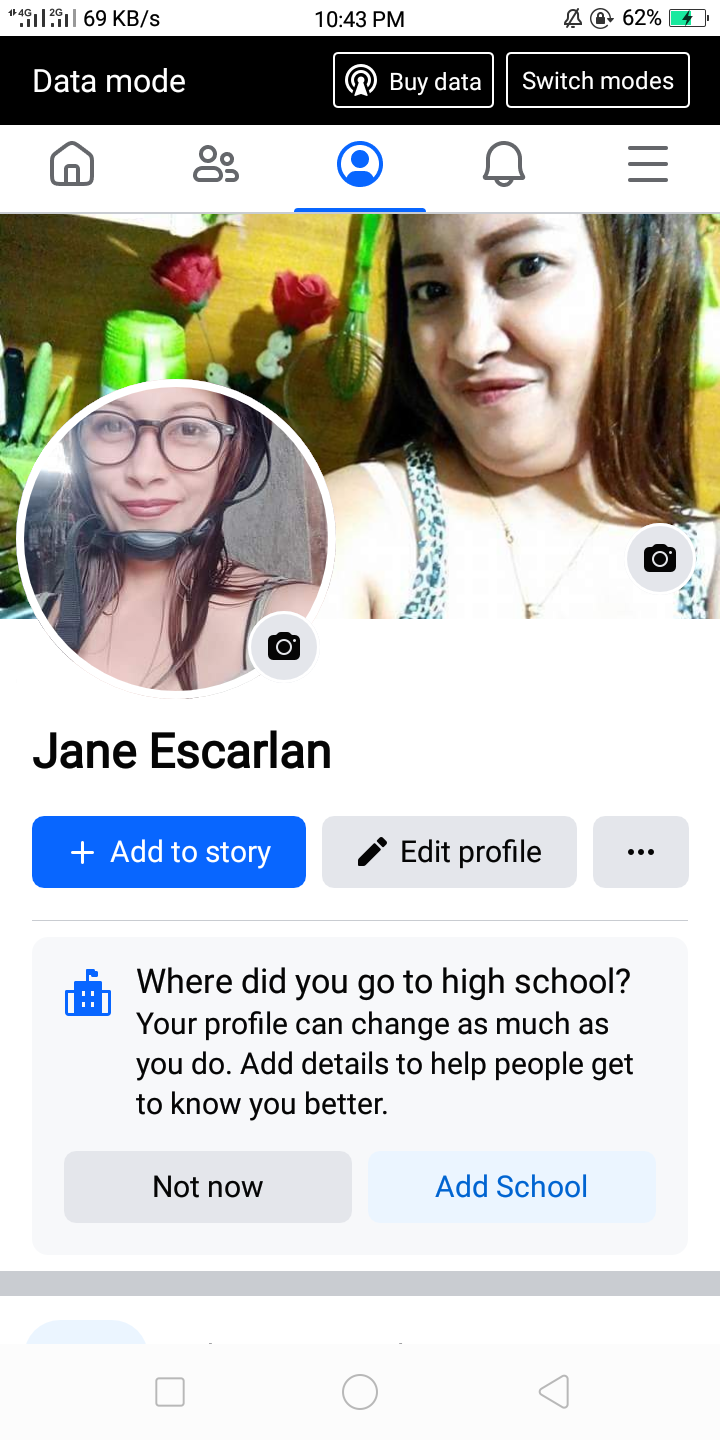This screenshot has height=1440, width=720.
Task: Open the hamburger menu tab
Action: pyautogui.click(x=648, y=164)
